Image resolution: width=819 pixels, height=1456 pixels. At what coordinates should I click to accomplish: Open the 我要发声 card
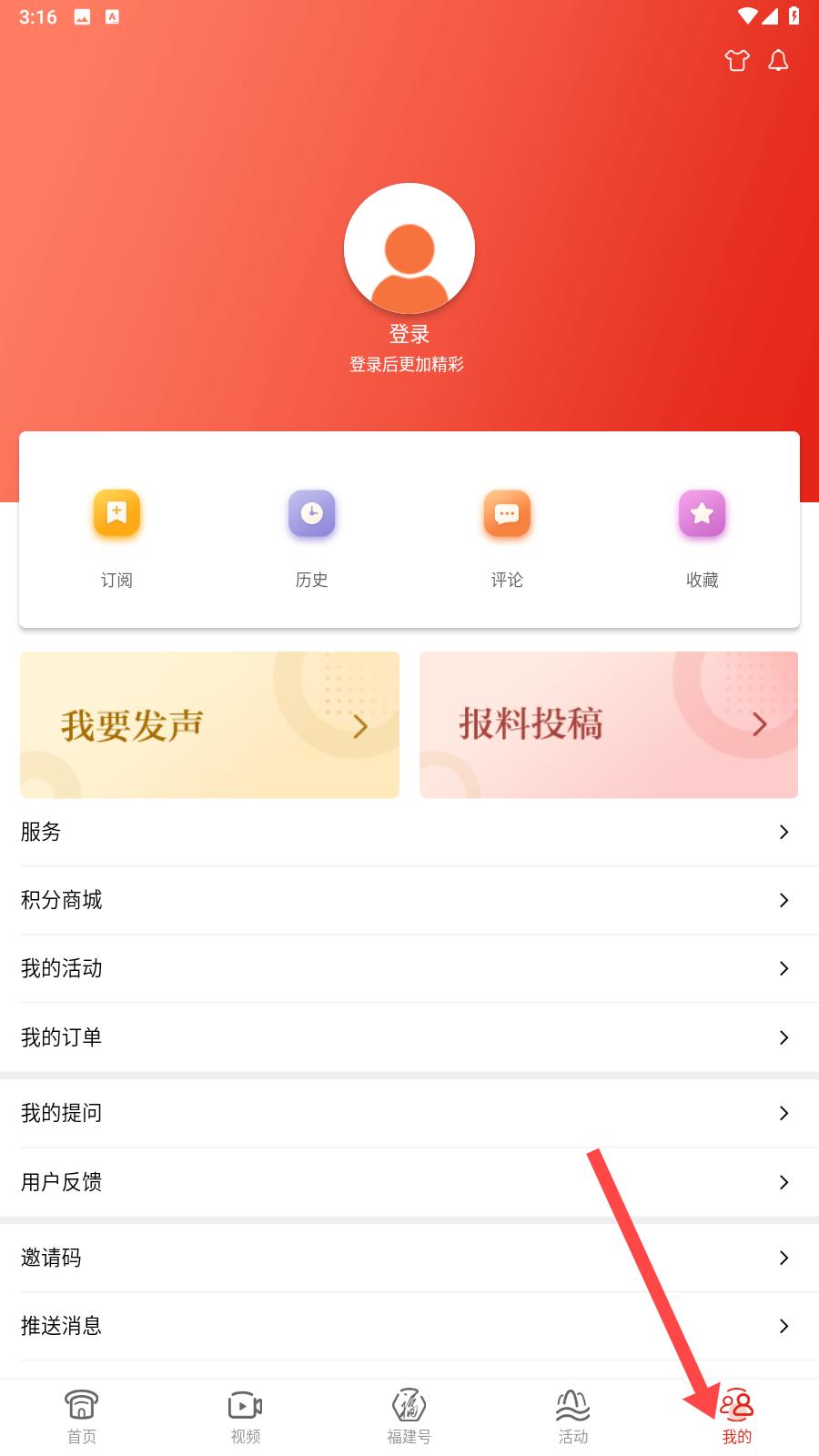[x=209, y=724]
